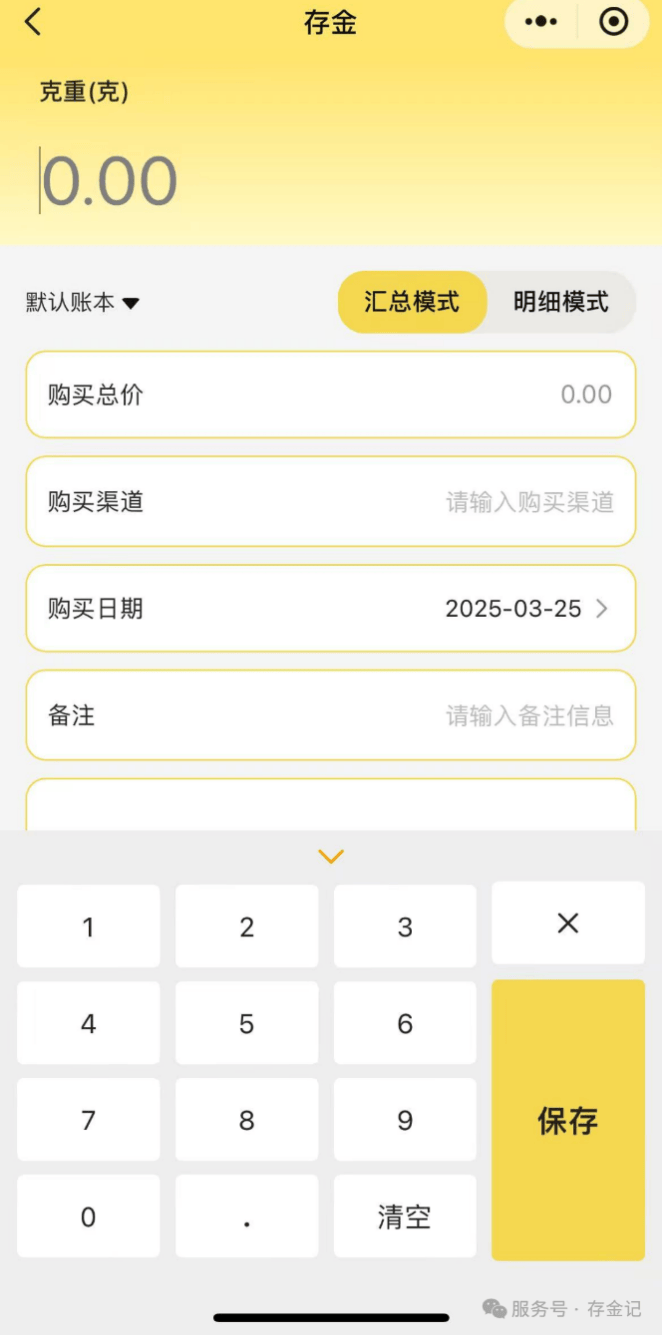This screenshot has height=1335, width=662.
Task: Select the 购买渠道 purchase channel field
Action: click(x=330, y=501)
